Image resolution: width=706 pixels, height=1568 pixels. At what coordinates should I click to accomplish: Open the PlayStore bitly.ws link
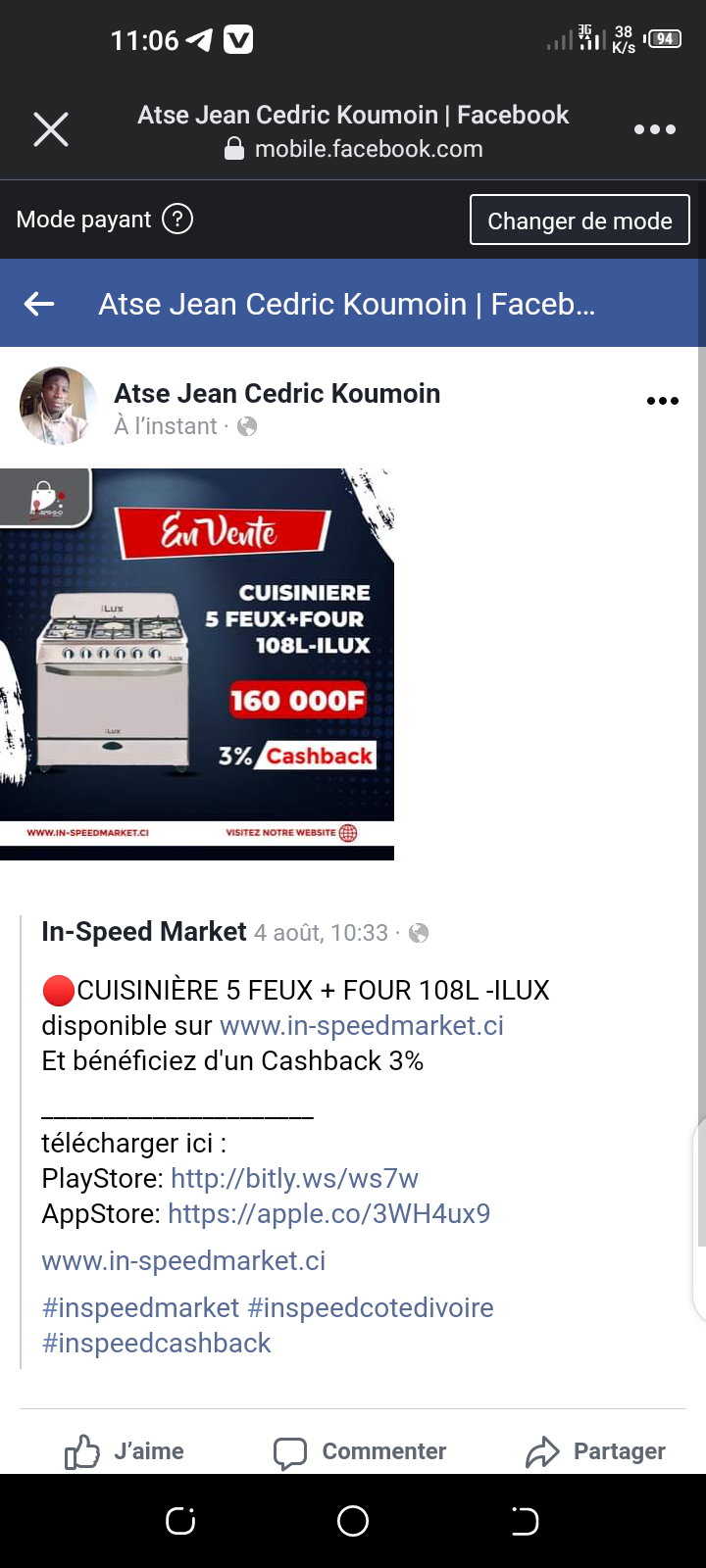(x=294, y=1178)
